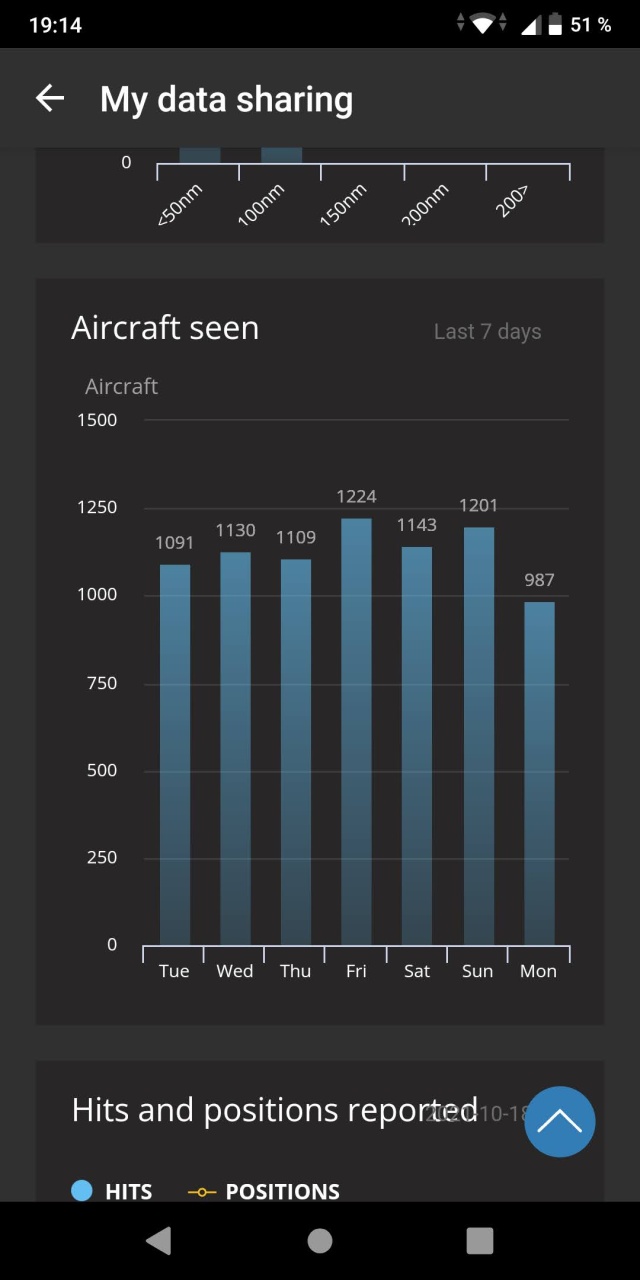Open recent apps from navigation bar
Screen dimensions: 640x1280
(x=480, y=1241)
